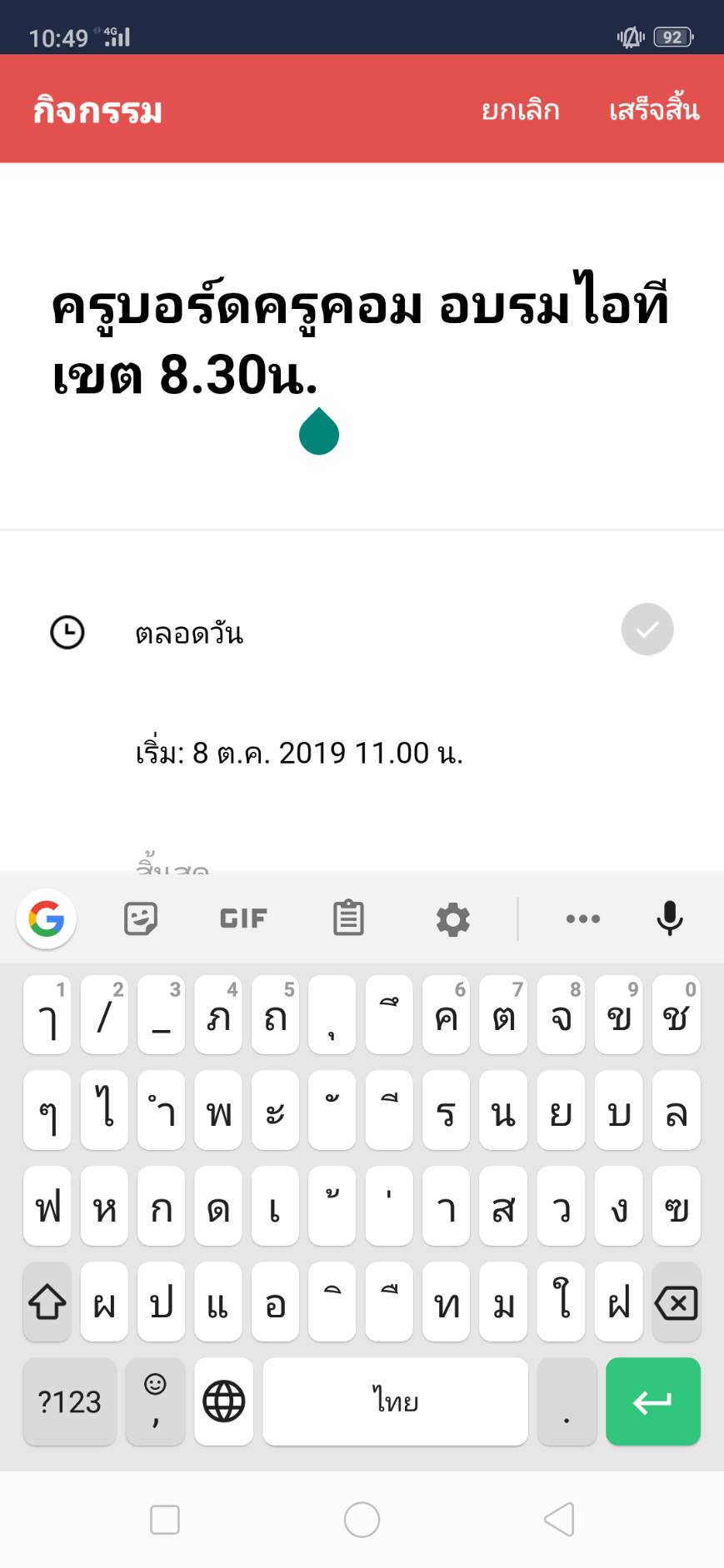Edit the activity title text
The width and height of the screenshot is (724, 1568).
pos(360,340)
